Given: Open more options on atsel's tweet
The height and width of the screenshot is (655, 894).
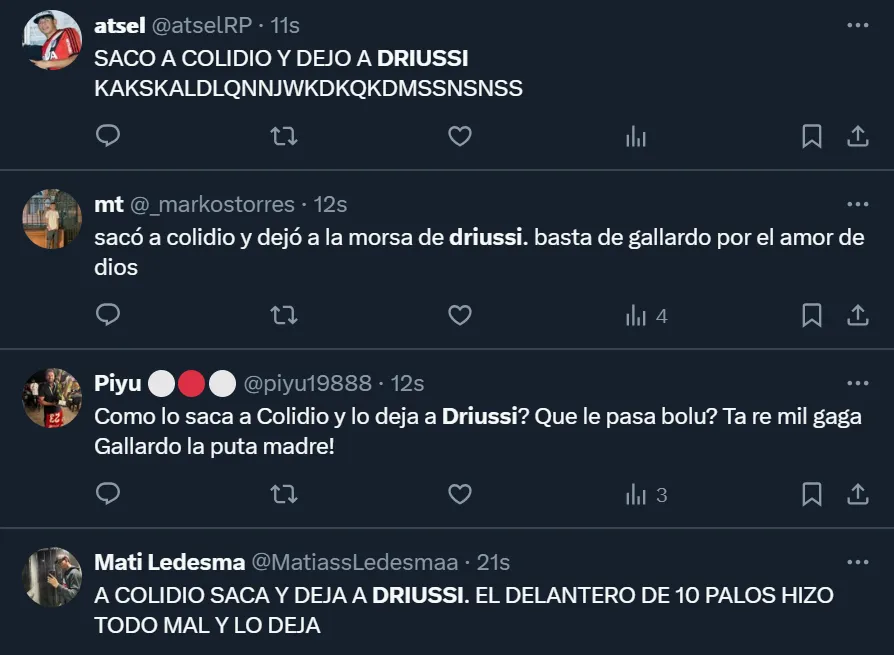Looking at the screenshot, I should pos(857,25).
